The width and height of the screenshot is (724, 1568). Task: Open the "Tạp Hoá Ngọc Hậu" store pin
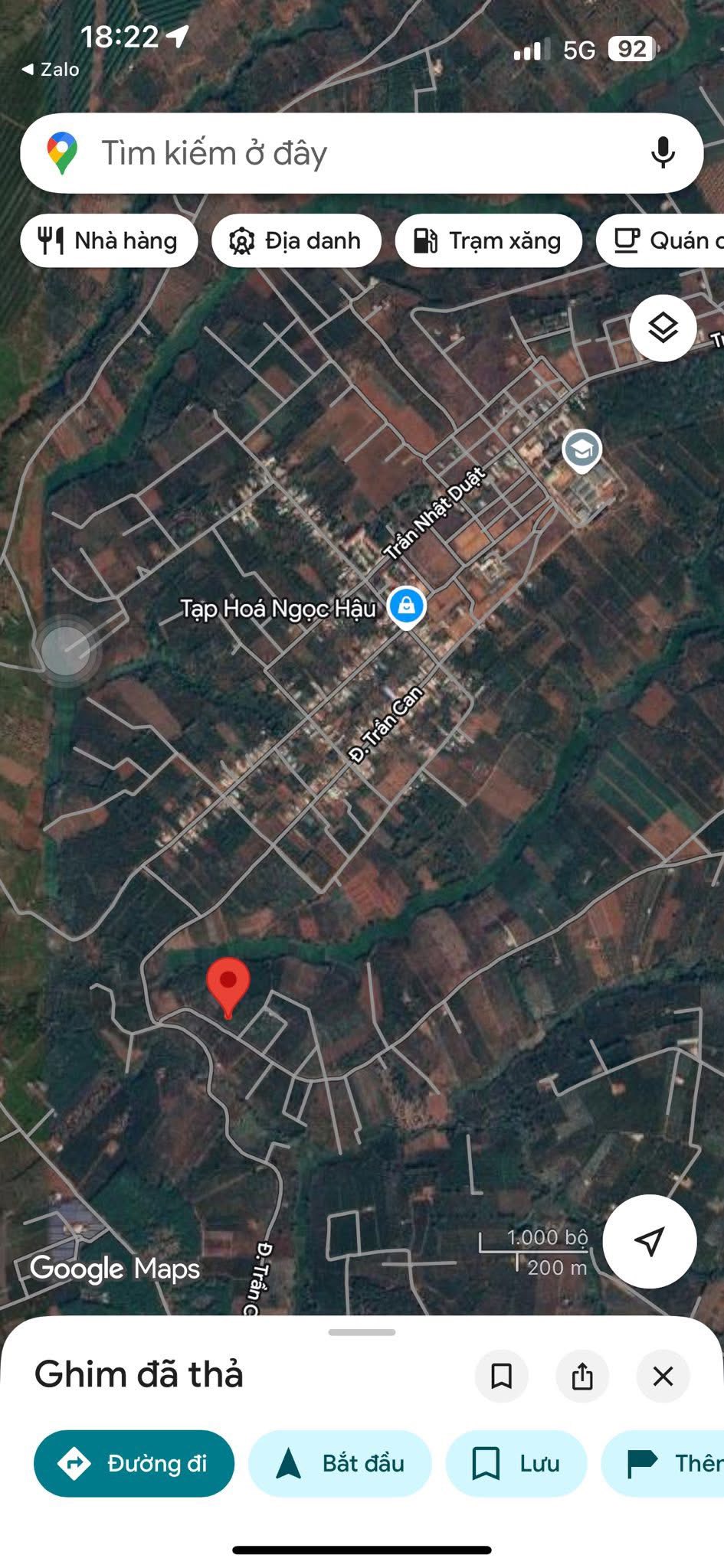click(x=406, y=606)
